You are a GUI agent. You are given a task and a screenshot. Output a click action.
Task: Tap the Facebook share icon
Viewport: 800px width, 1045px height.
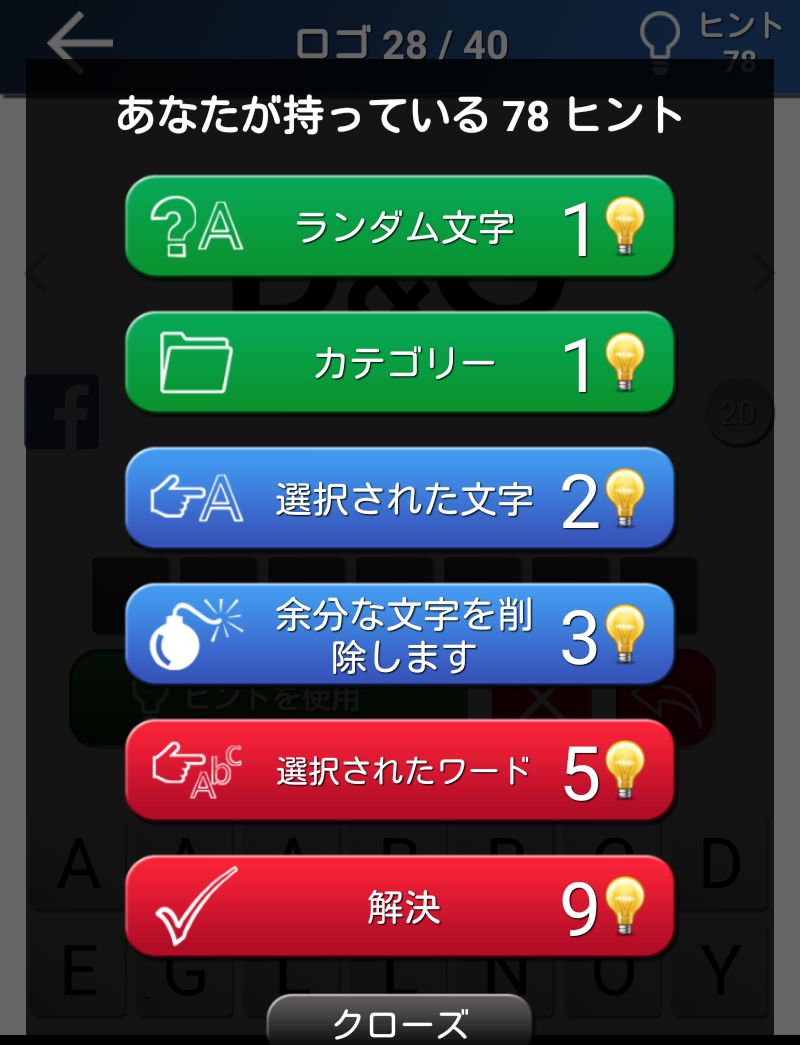coord(60,411)
